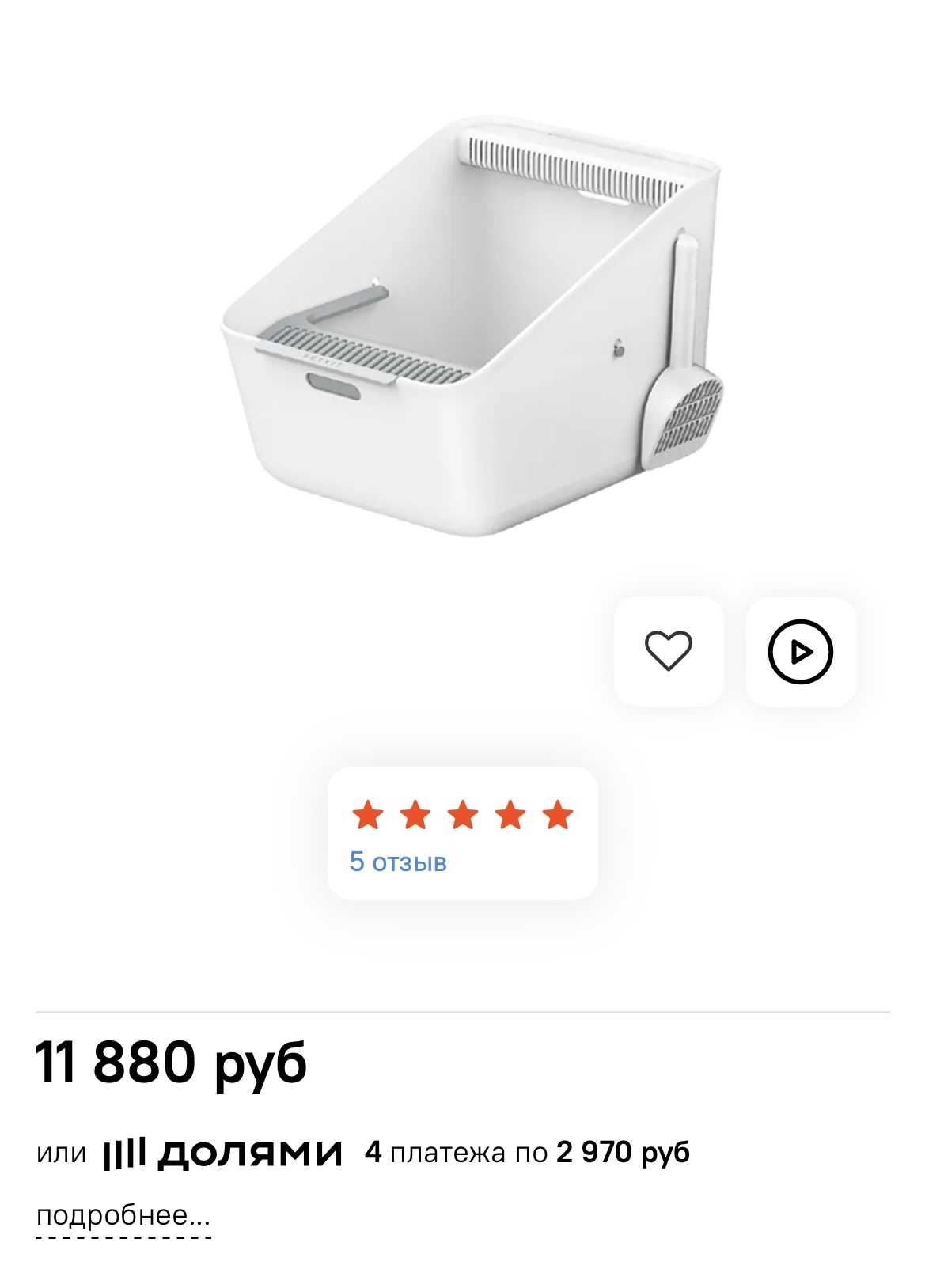This screenshot has width=925, height=1288.
Task: Open the 5 отзыв reviews link
Action: pyautogui.click(x=398, y=862)
